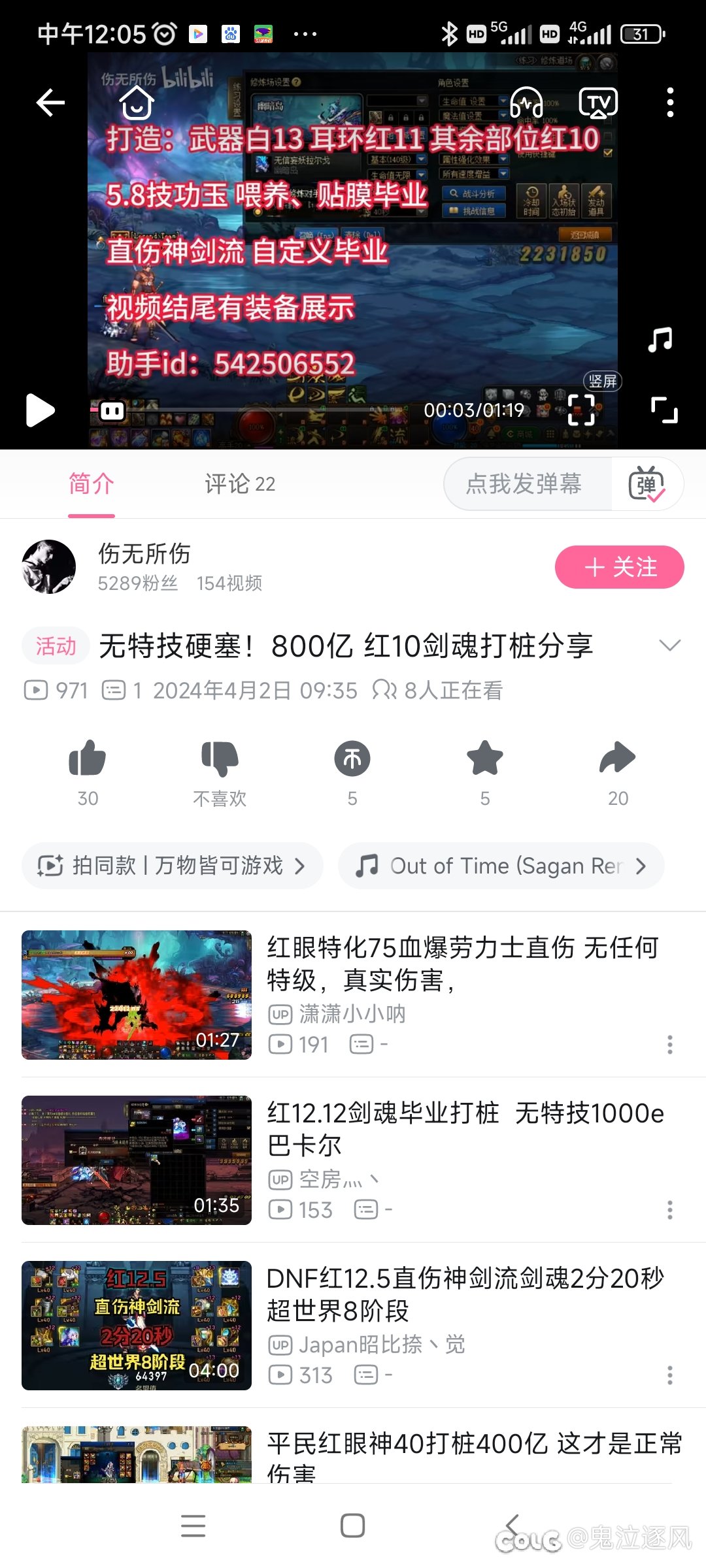Viewport: 706px width, 1568px height.
Task: Enter fullscreen mode
Action: (x=664, y=410)
